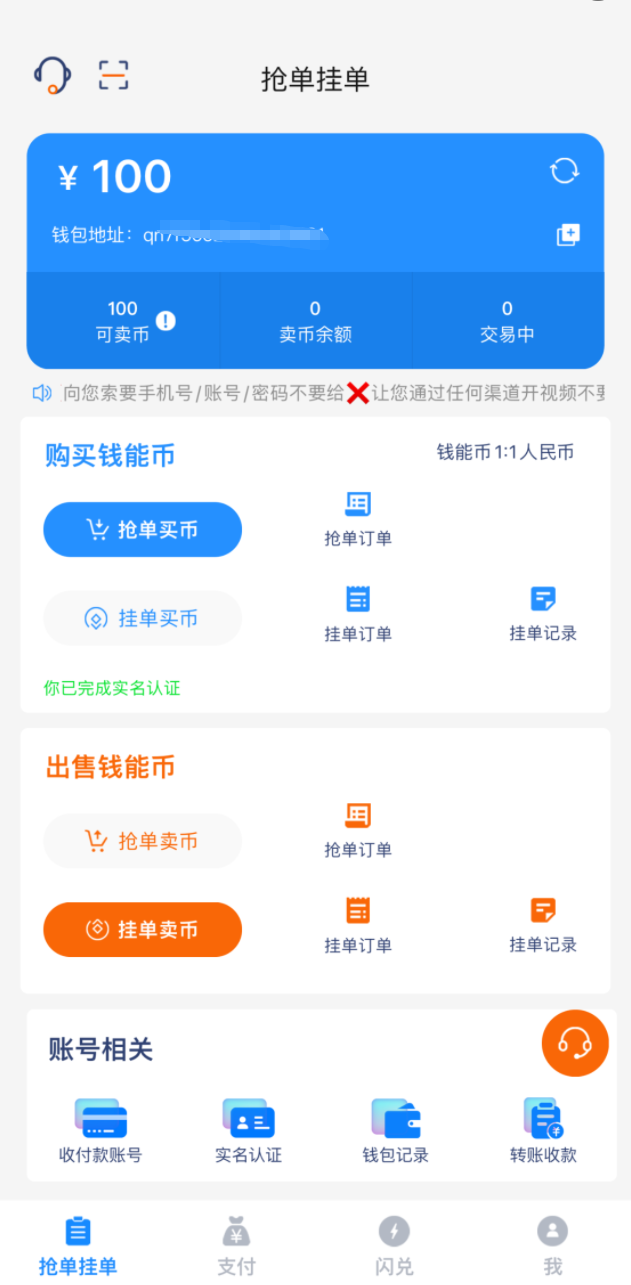Show info about 可卖币

tap(166, 321)
